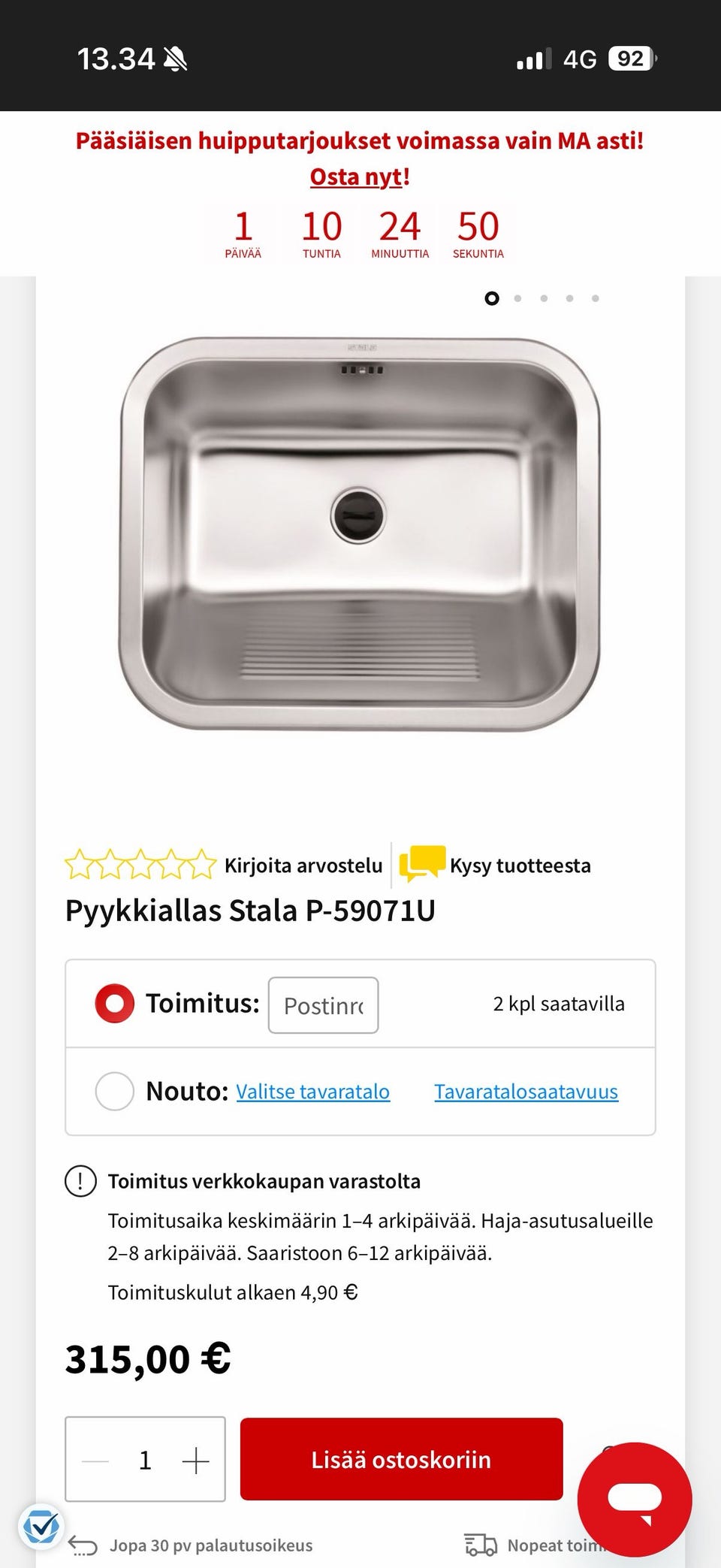721x1568 pixels.
Task: Select the second carousel dot
Action: 518,298
